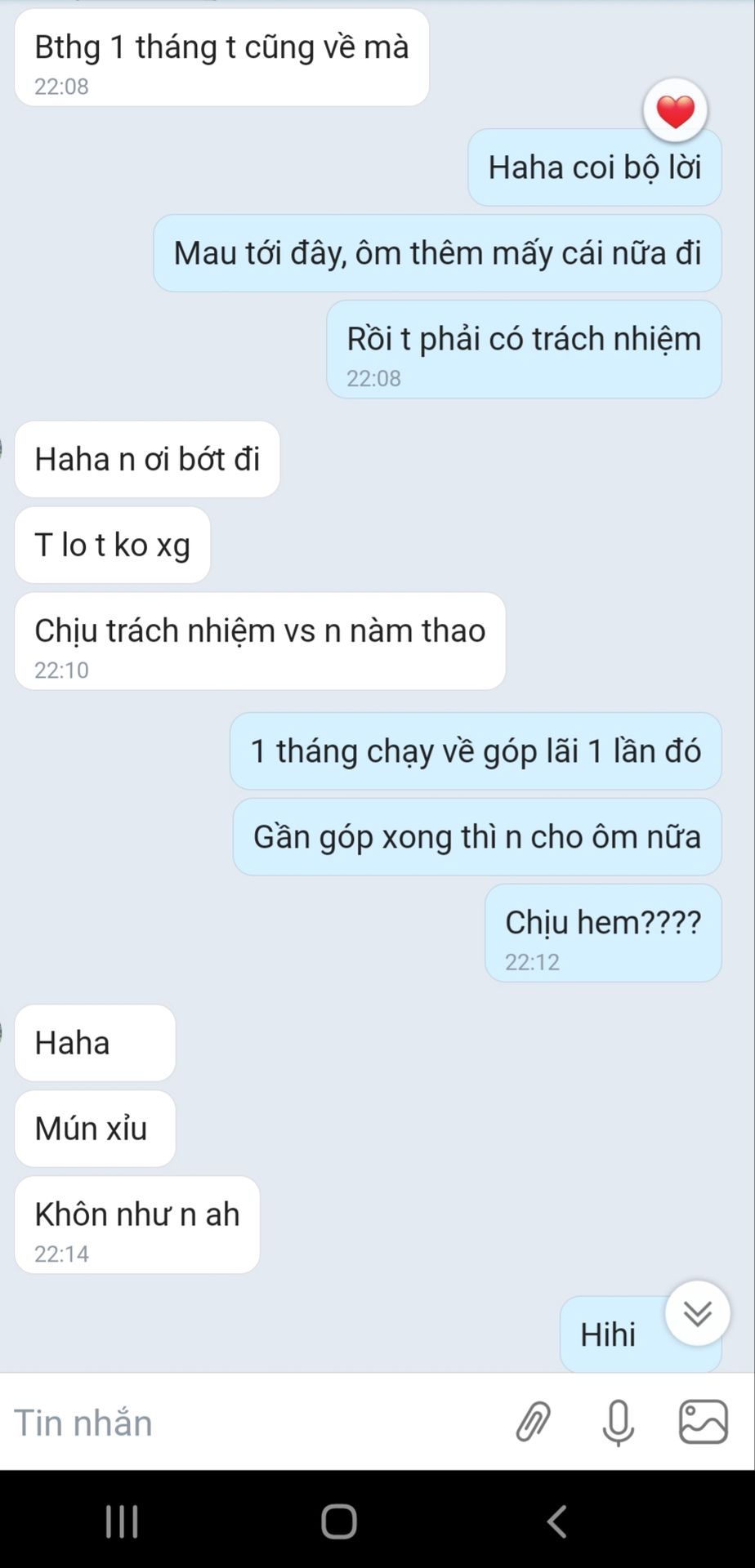Open the paperclip attachment icon
Screen dimensions: 755x1568
pos(533,1422)
